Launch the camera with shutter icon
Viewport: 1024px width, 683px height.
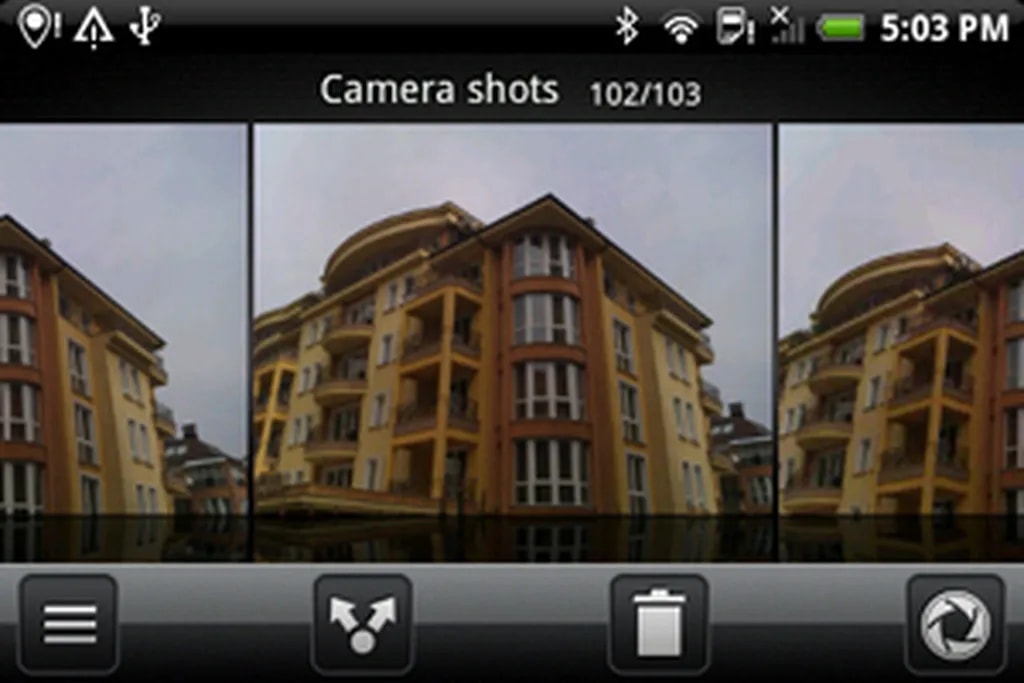click(x=955, y=624)
